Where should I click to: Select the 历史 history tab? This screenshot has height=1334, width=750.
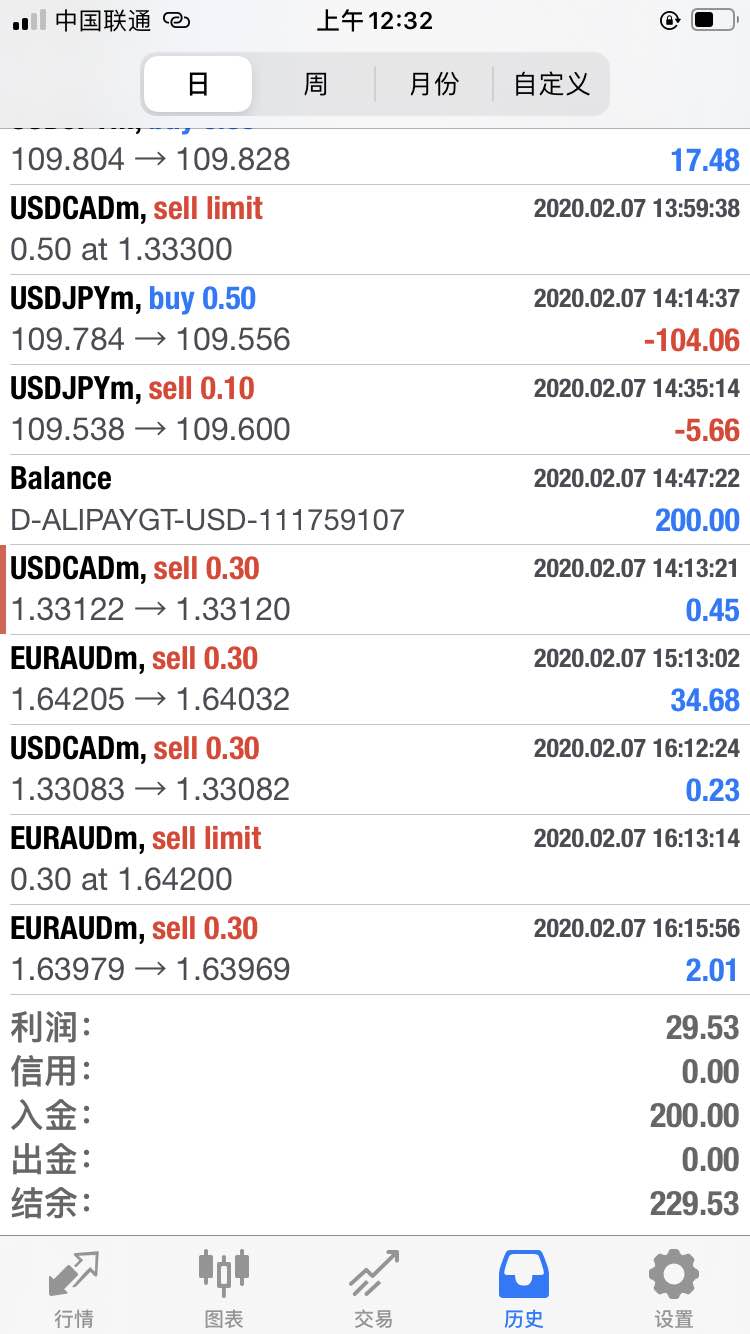coord(524,1288)
